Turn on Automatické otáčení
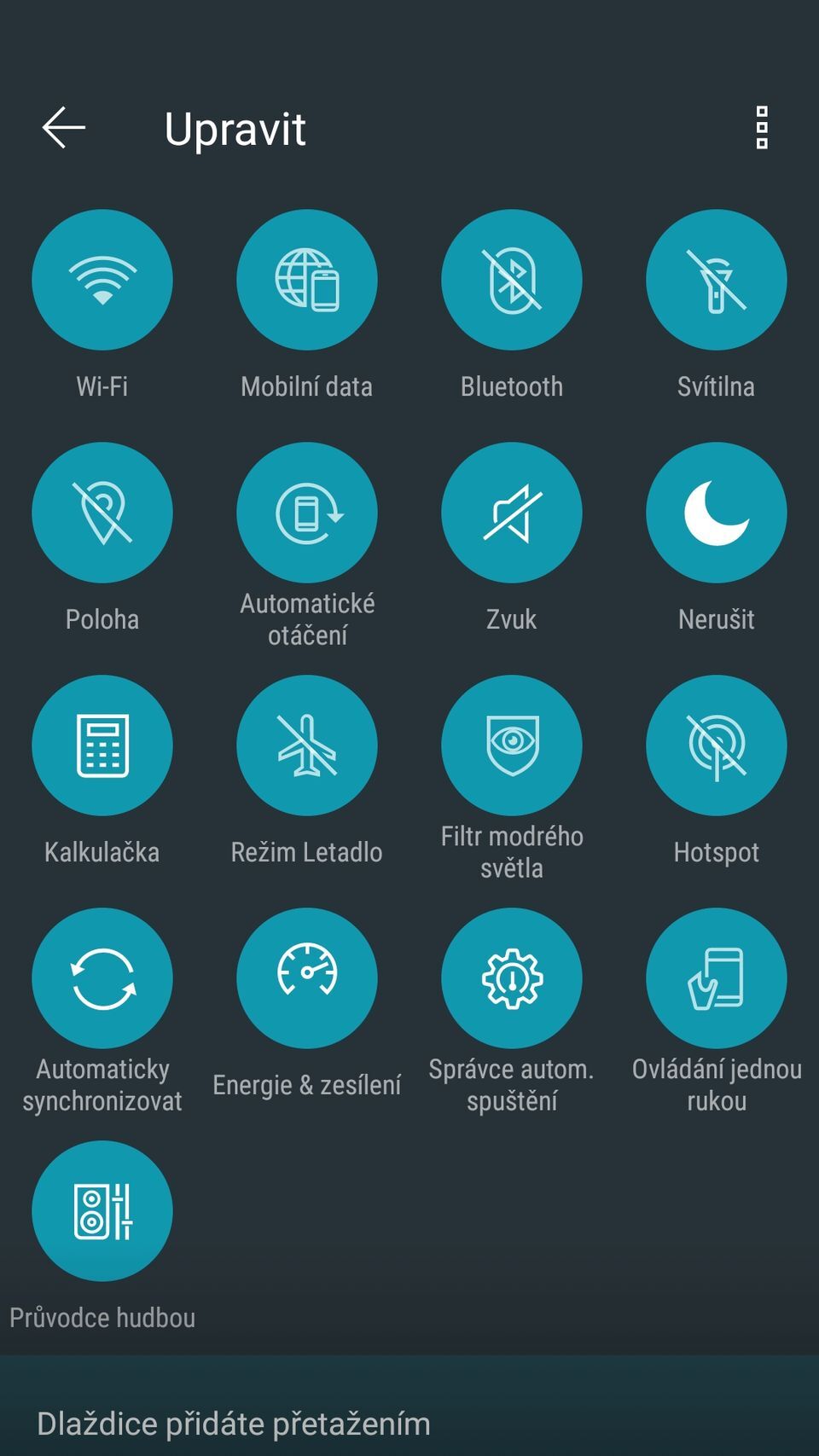819x1456 pixels. pyautogui.click(x=307, y=512)
